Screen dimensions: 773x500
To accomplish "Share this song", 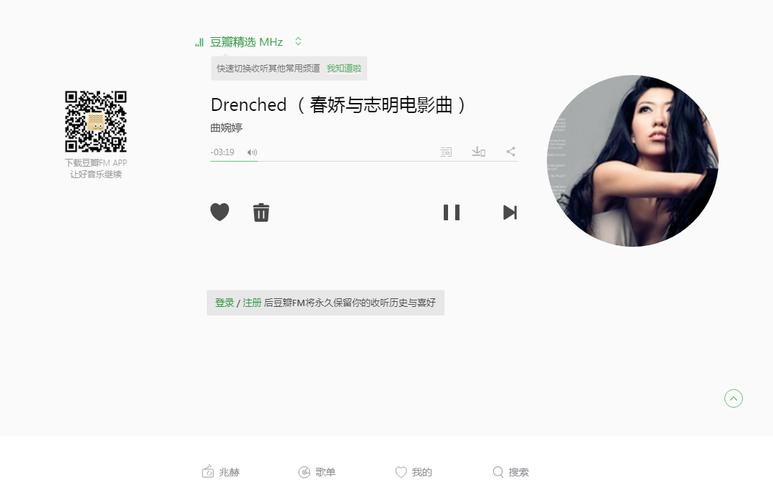I will coord(510,152).
